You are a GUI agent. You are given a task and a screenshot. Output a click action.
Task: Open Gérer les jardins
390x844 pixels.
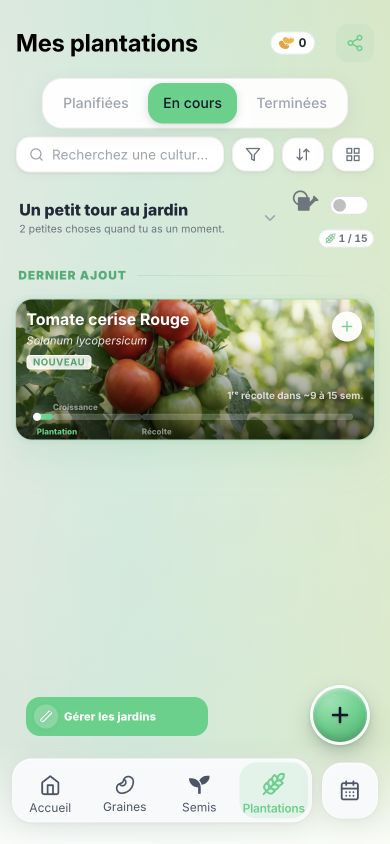click(117, 716)
